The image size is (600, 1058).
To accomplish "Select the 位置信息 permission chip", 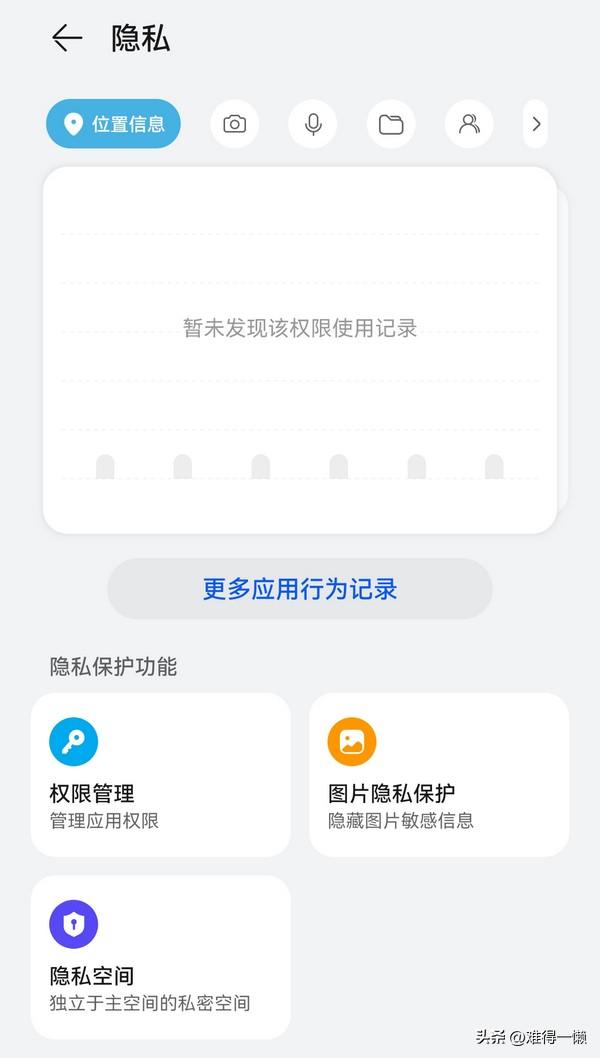I will click(x=113, y=124).
